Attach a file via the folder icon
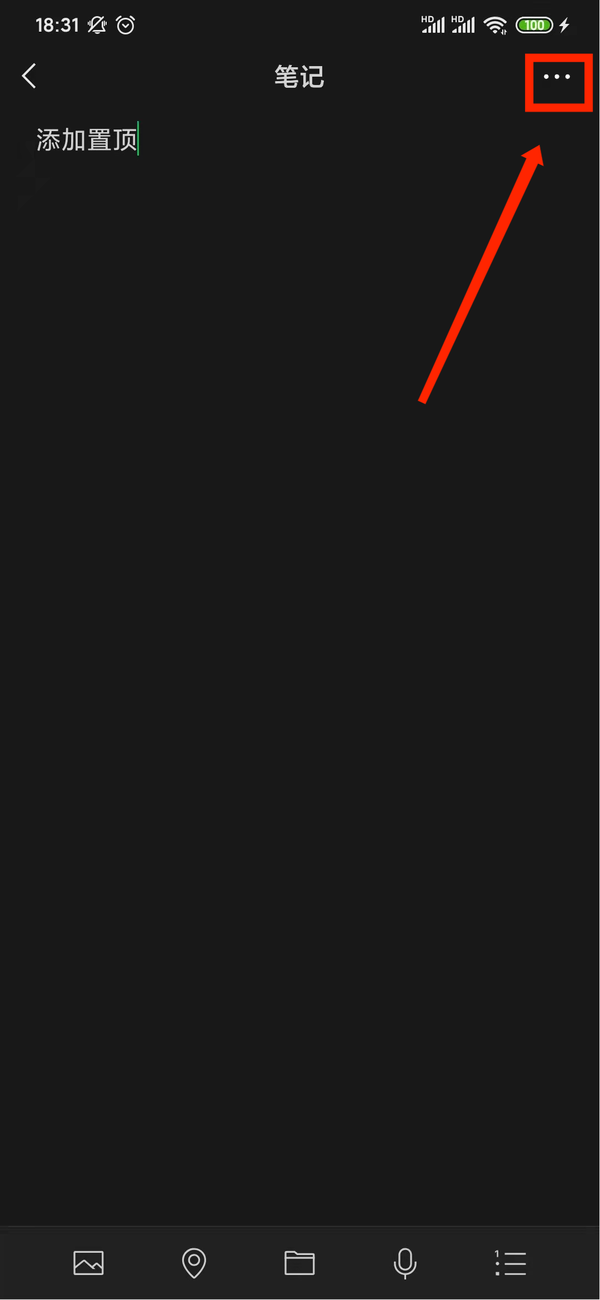600x1300 pixels. 299,1263
